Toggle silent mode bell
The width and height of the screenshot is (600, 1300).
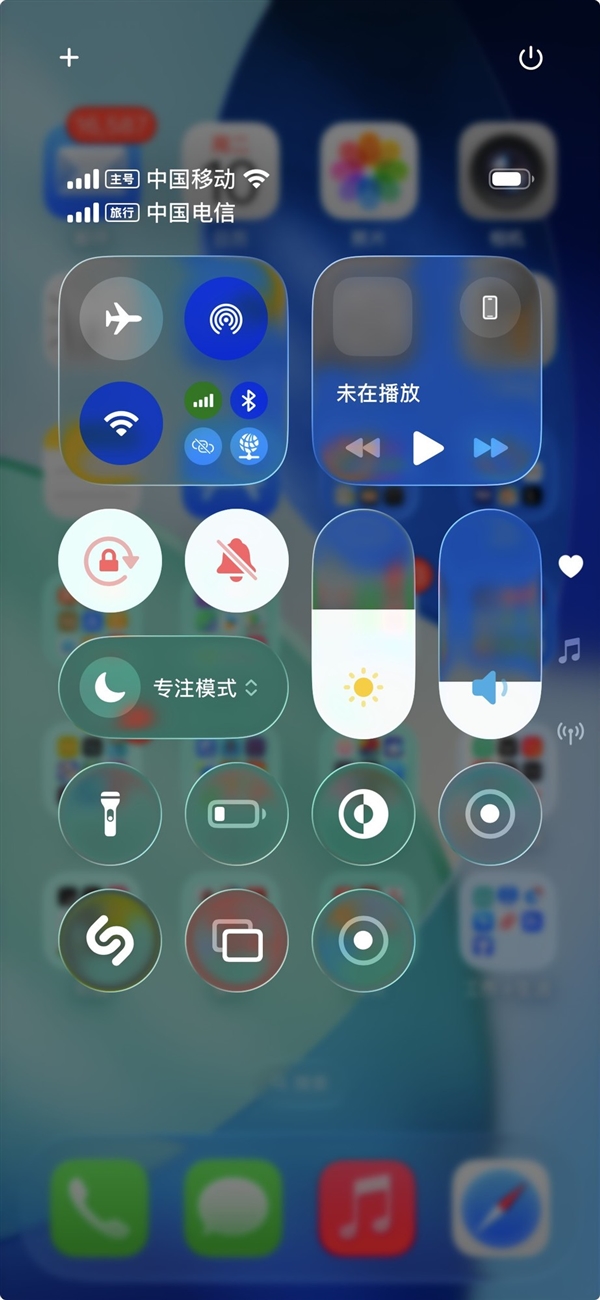pyautogui.click(x=237, y=561)
